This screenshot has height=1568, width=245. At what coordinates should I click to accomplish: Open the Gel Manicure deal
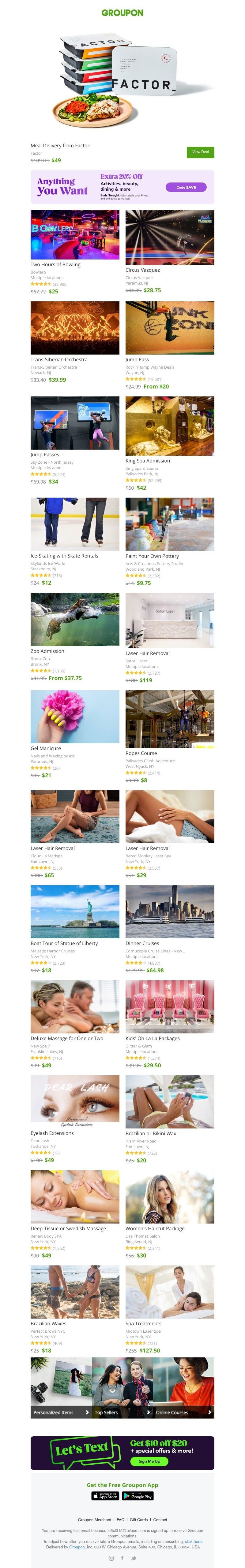(x=75, y=716)
